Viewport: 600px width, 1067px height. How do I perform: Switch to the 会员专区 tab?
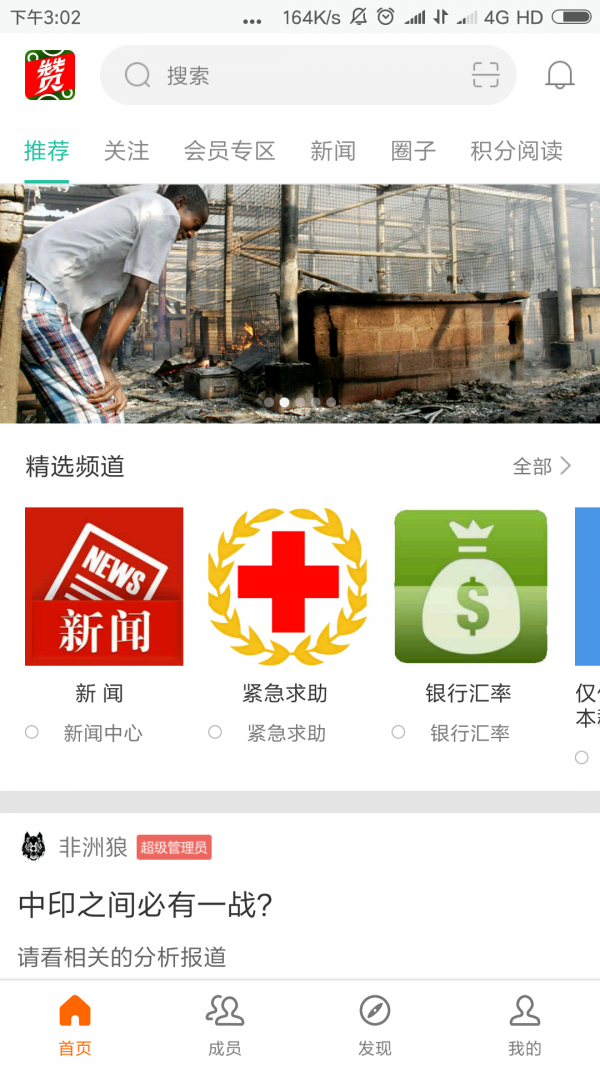pyautogui.click(x=230, y=151)
